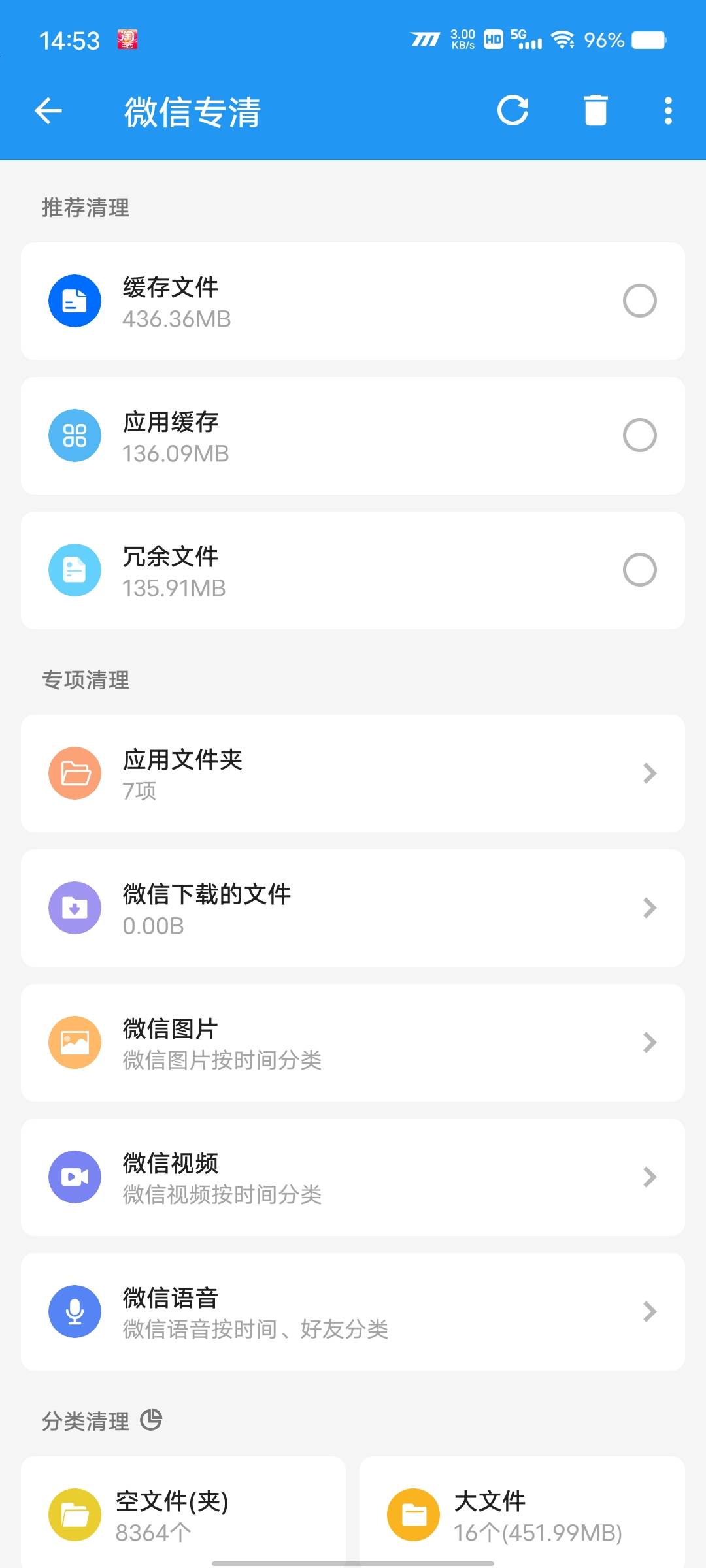Select the 缓存文件 436.36MB radio button
The height and width of the screenshot is (1568, 706).
point(639,301)
